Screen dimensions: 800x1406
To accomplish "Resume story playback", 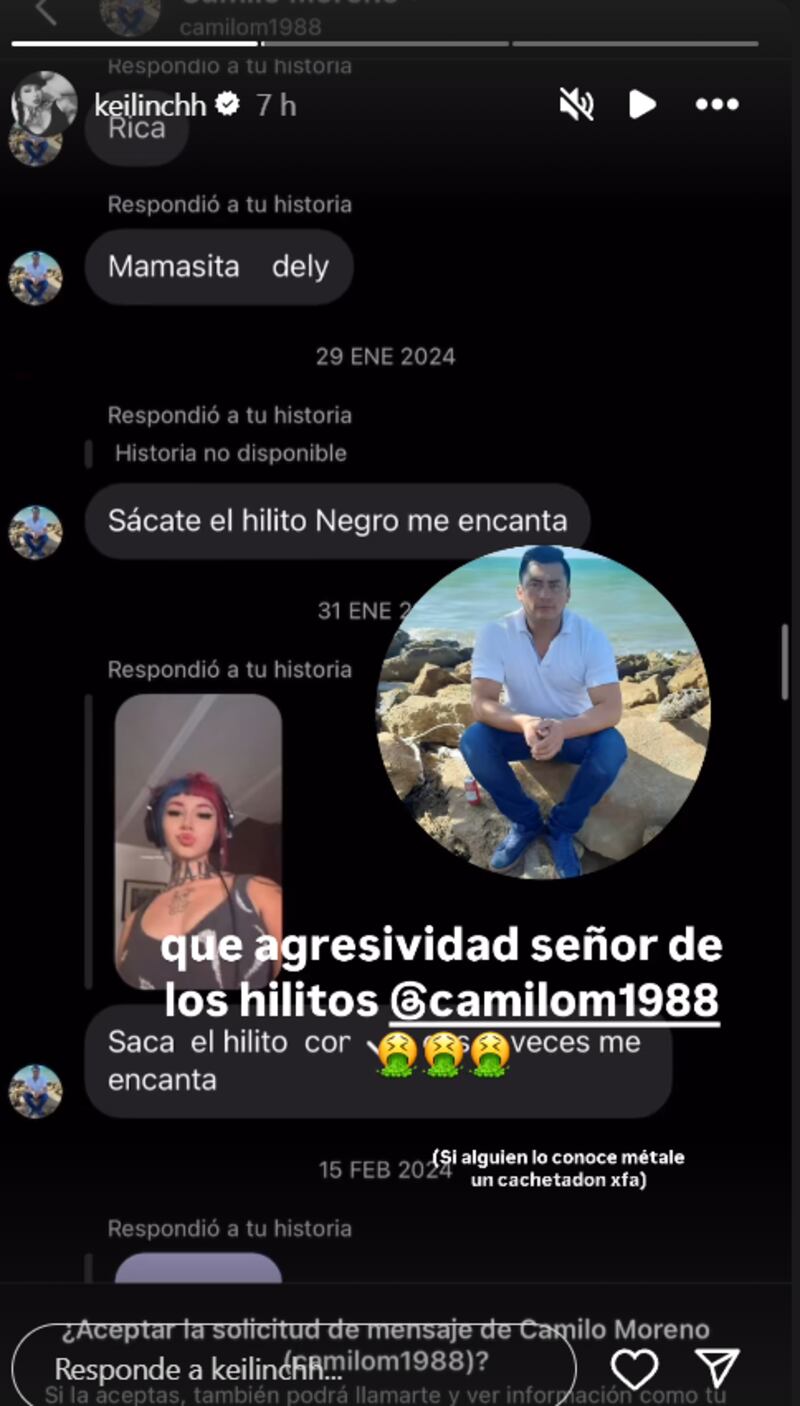I will pyautogui.click(x=642, y=104).
